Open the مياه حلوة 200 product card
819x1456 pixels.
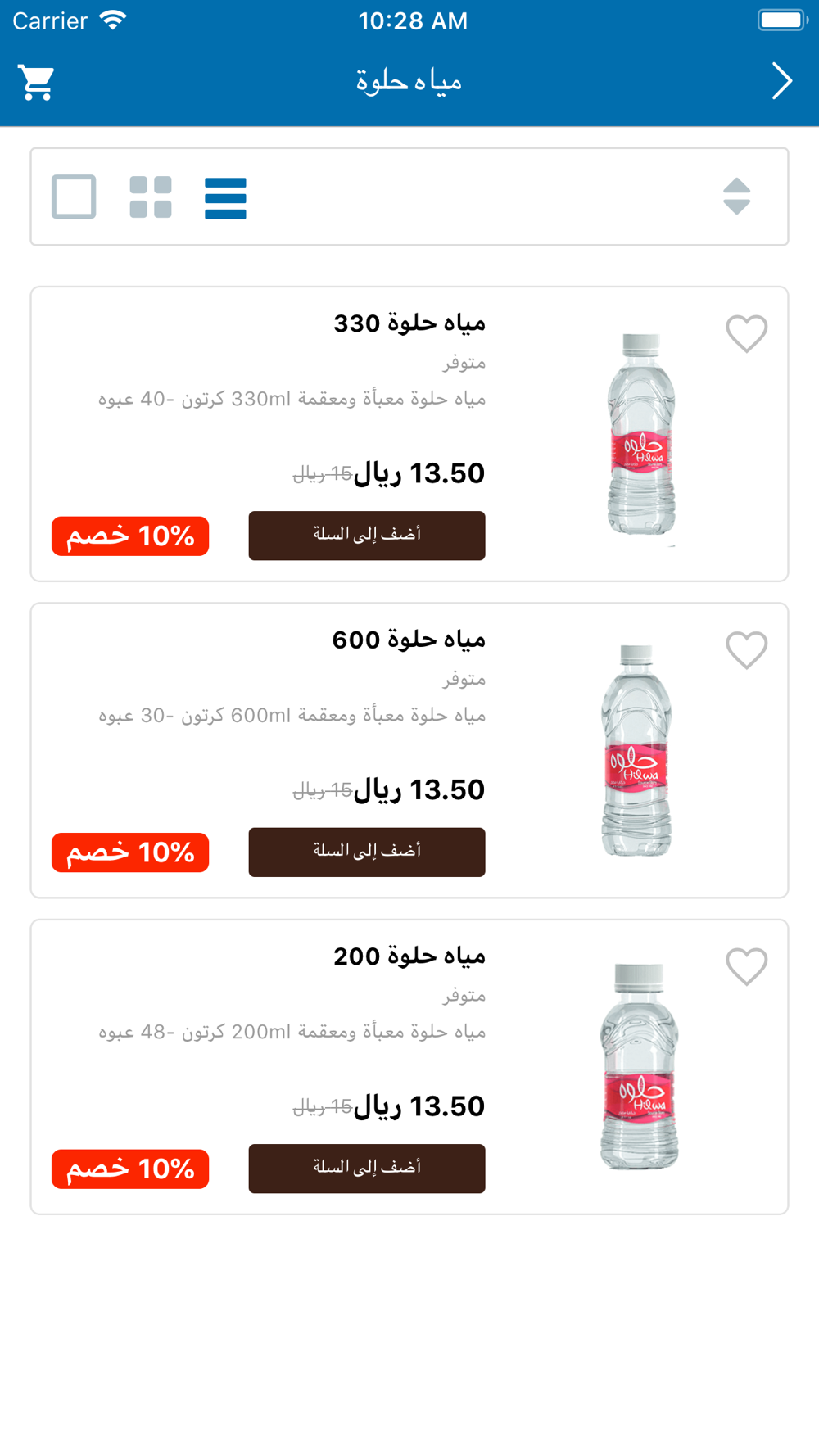pos(409,1067)
